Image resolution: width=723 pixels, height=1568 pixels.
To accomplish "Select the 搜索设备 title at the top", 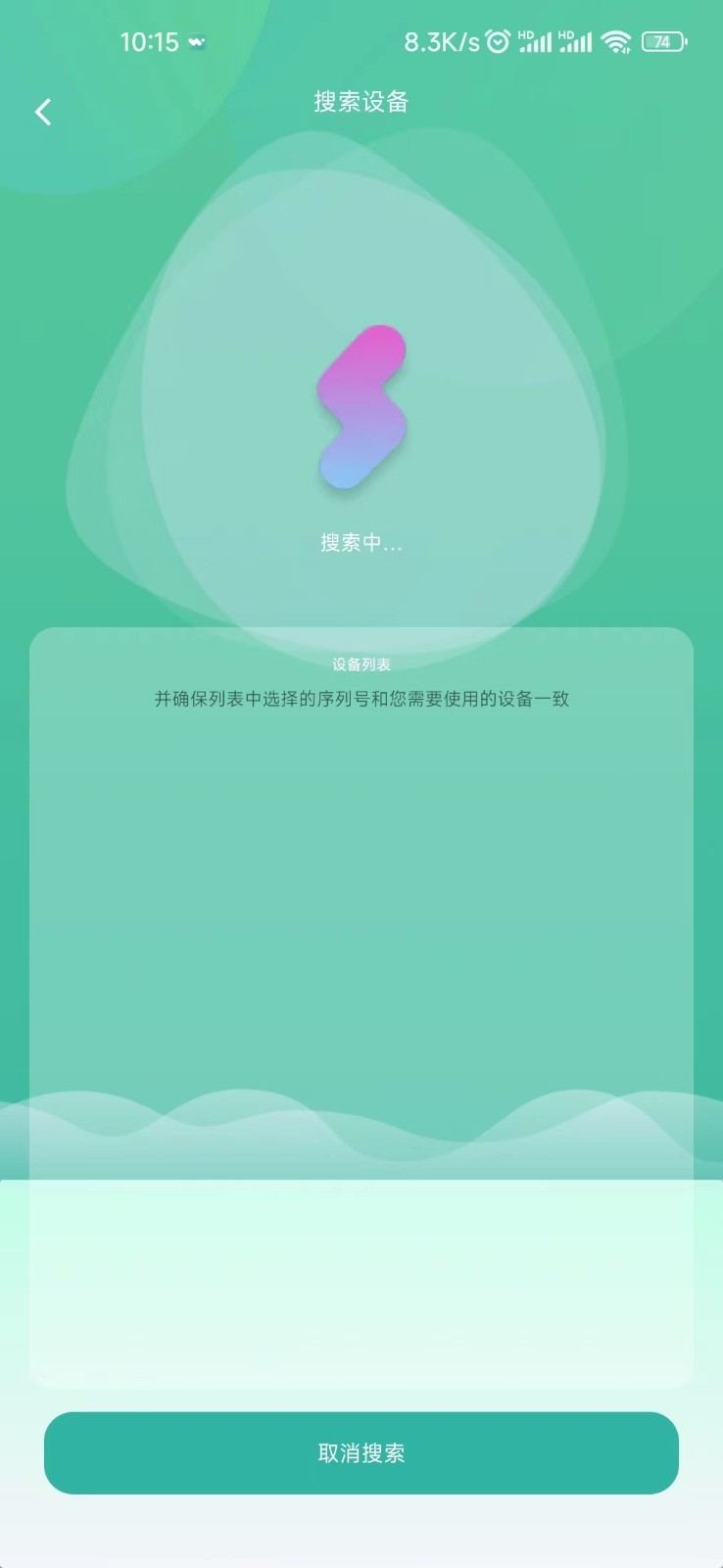I will pyautogui.click(x=361, y=103).
